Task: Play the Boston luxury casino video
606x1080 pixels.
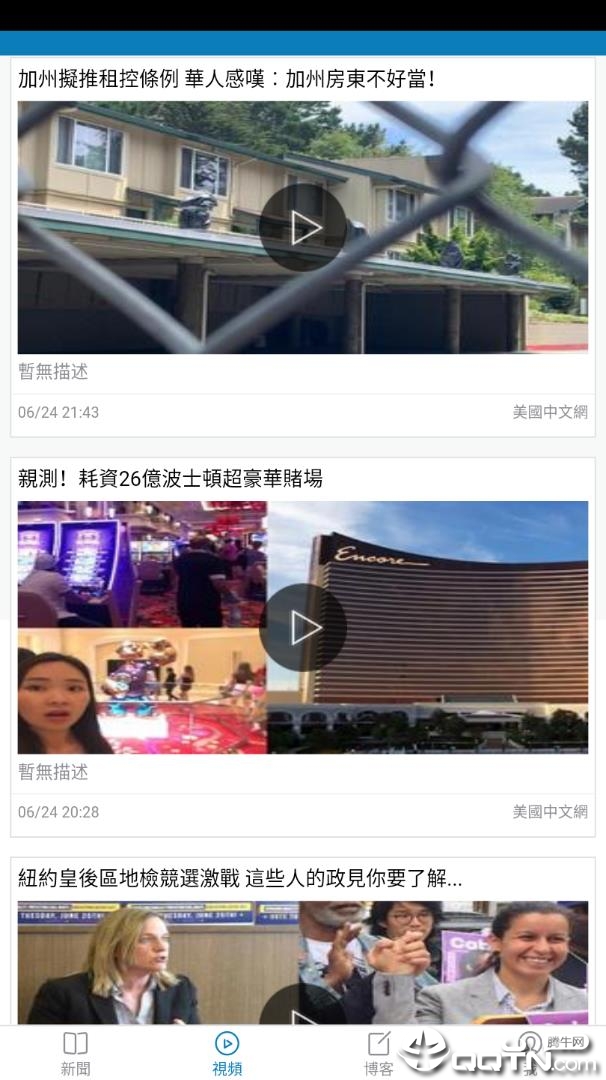Action: point(302,628)
